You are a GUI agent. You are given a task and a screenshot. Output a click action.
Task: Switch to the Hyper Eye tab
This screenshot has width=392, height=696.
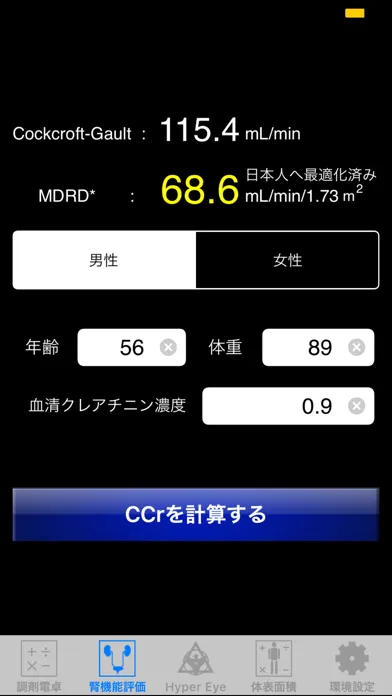(196, 666)
